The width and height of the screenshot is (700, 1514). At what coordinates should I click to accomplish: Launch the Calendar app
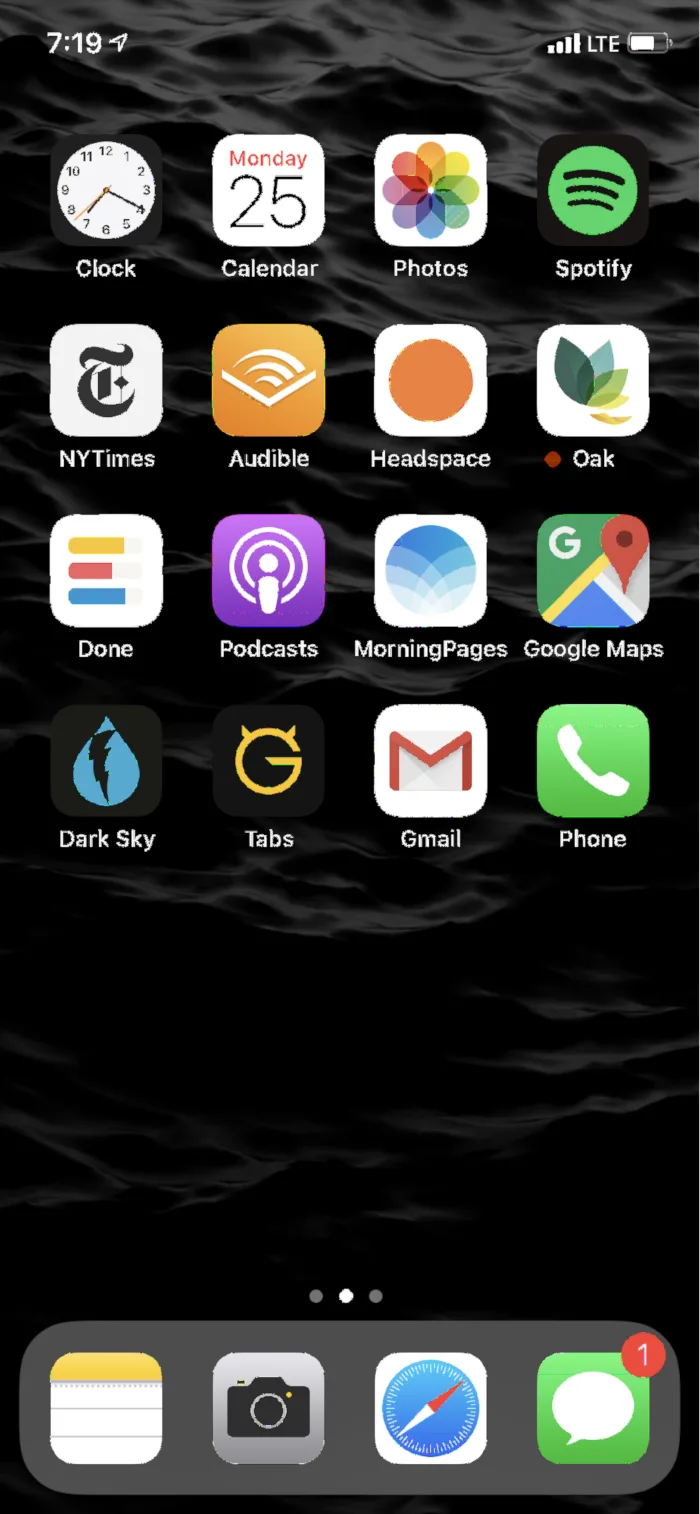point(268,190)
